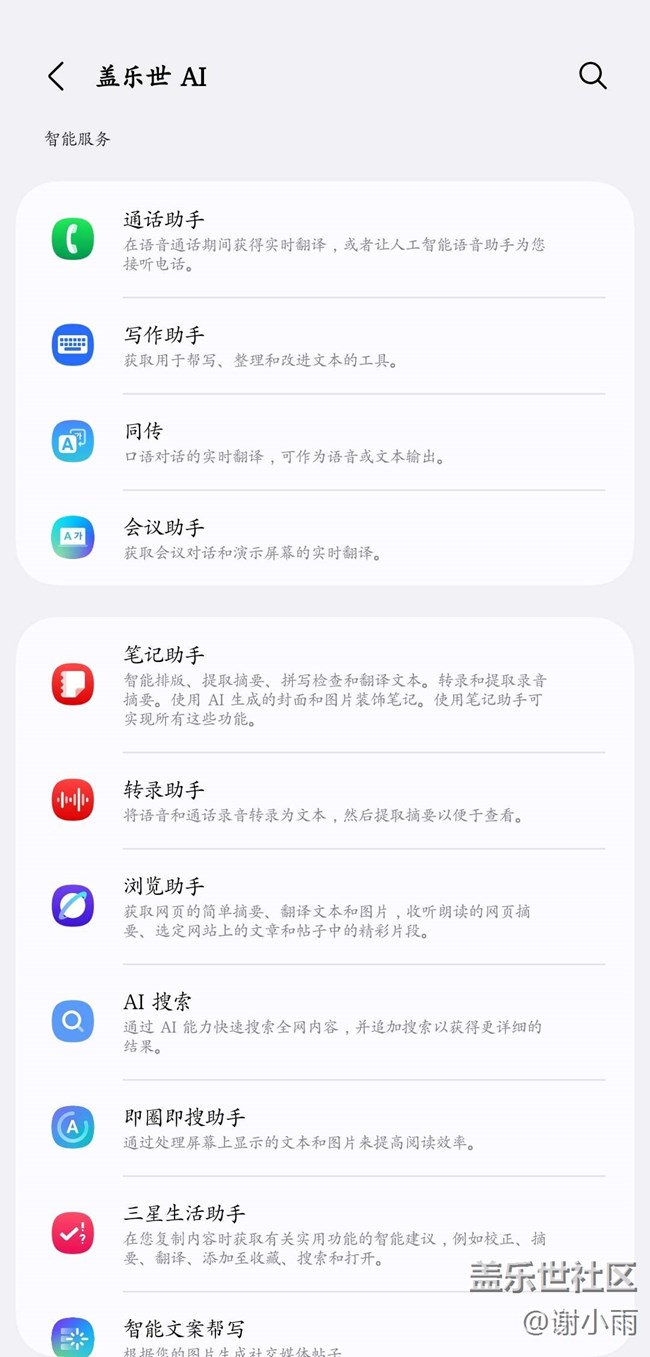Open 三星生活助手 settings
Image resolution: width=650 pixels, height=1357 pixels.
click(325, 1233)
